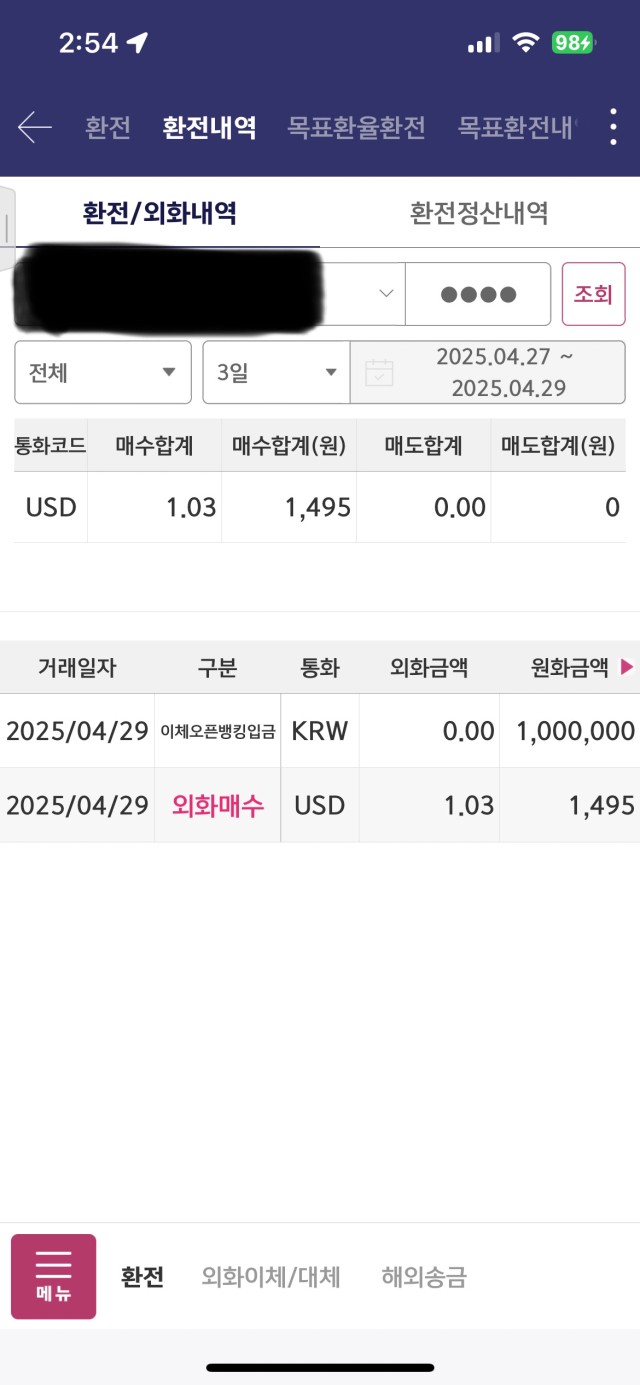
Task: Go back with the arrow icon
Action: pos(35,127)
